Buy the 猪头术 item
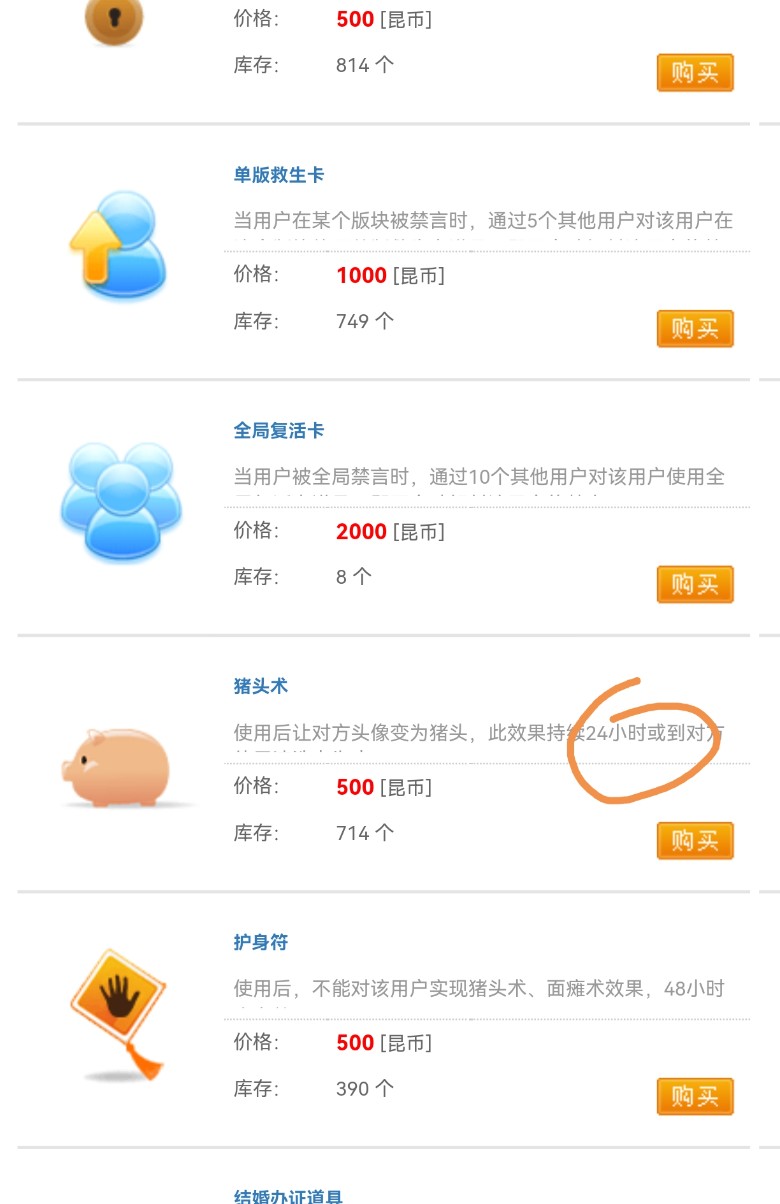The width and height of the screenshot is (780, 1204). pyautogui.click(x=695, y=841)
